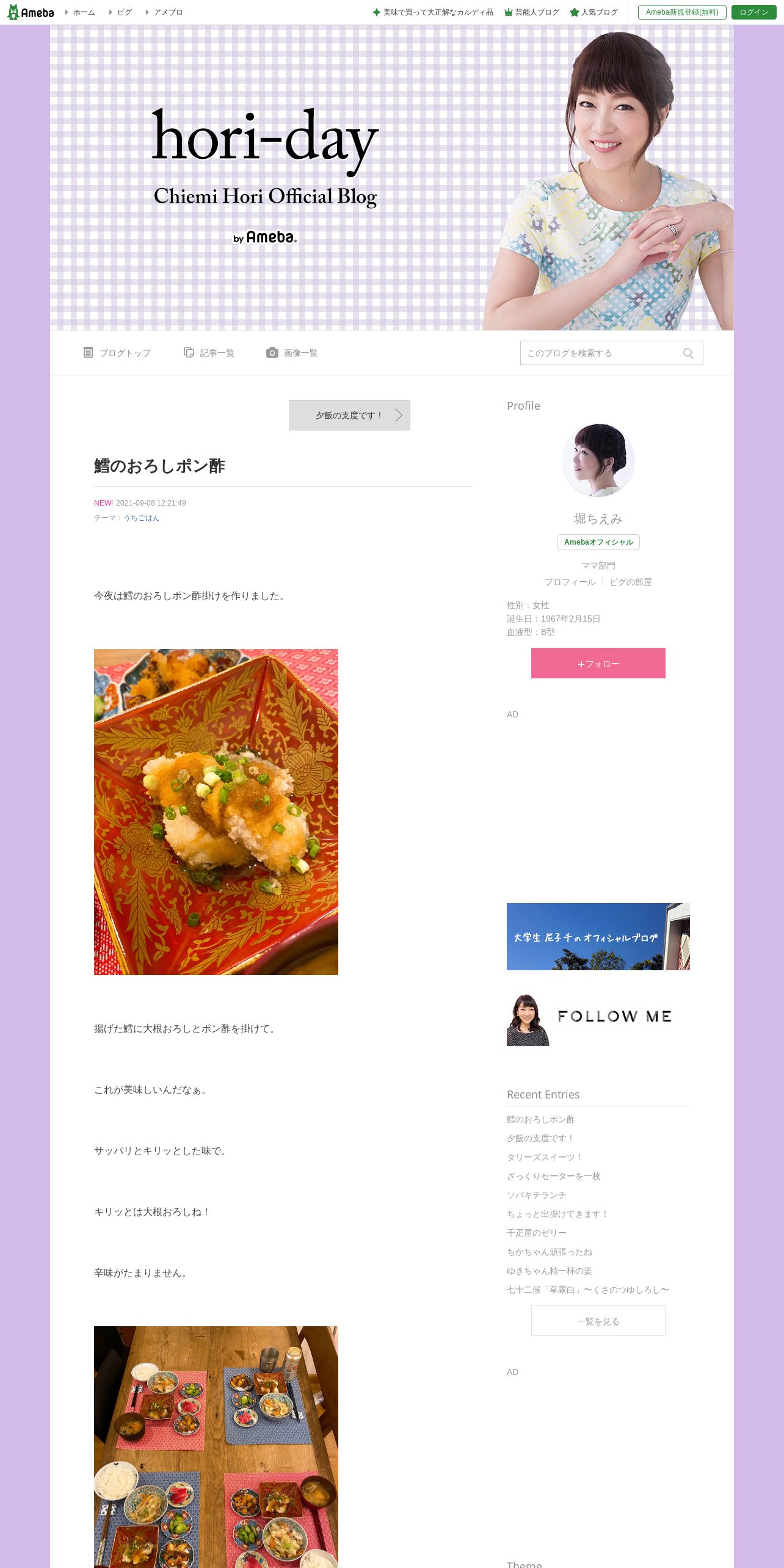Open the 大学生 尼子千 official blog banner
This screenshot has height=1568, width=784.
(x=598, y=937)
